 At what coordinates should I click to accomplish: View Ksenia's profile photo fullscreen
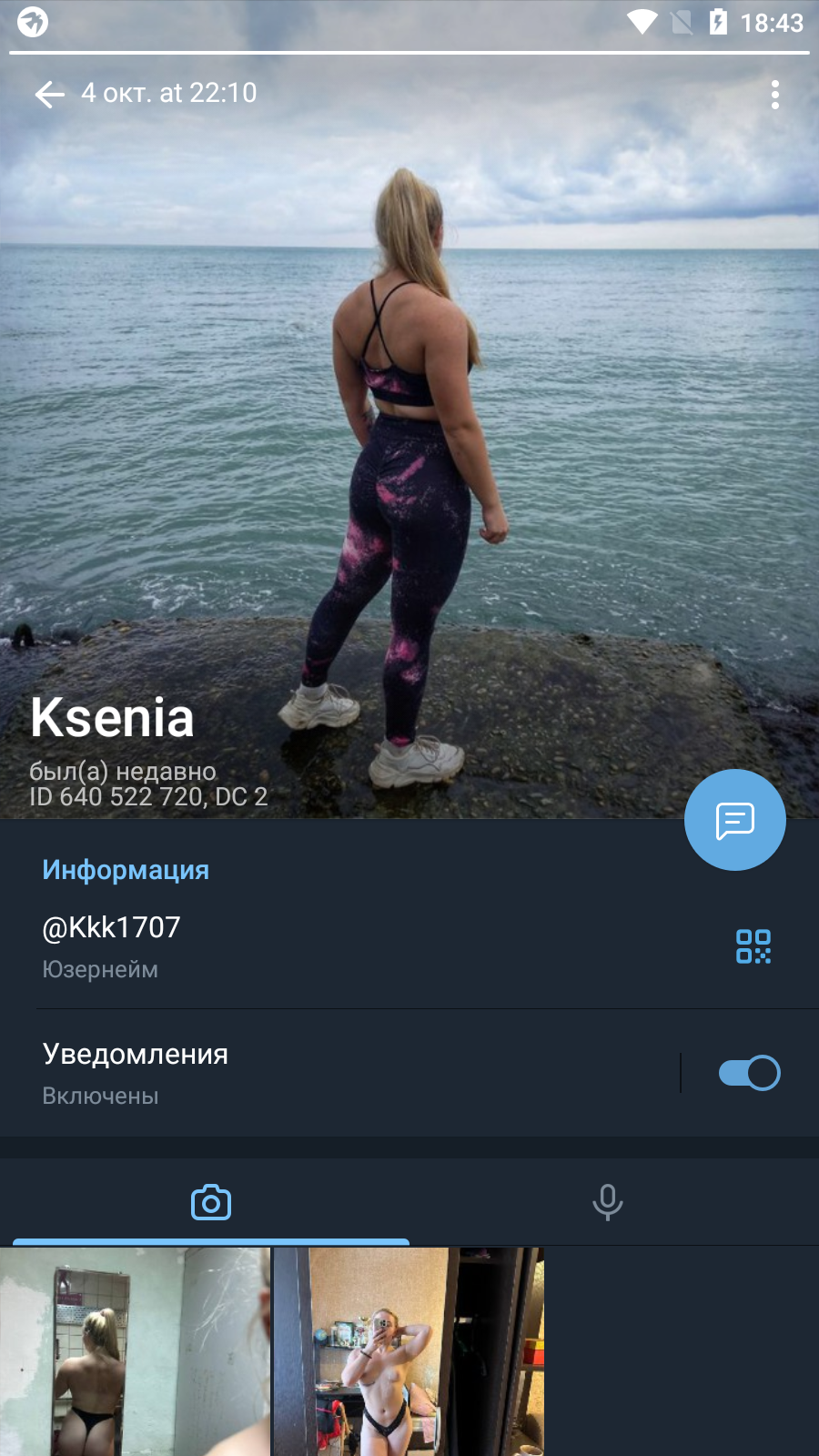tap(409, 437)
